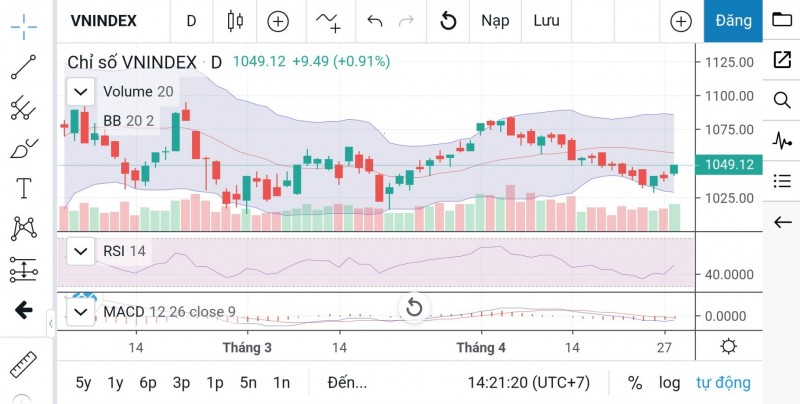Undo the last chart action
The image size is (800, 404).
(375, 20)
